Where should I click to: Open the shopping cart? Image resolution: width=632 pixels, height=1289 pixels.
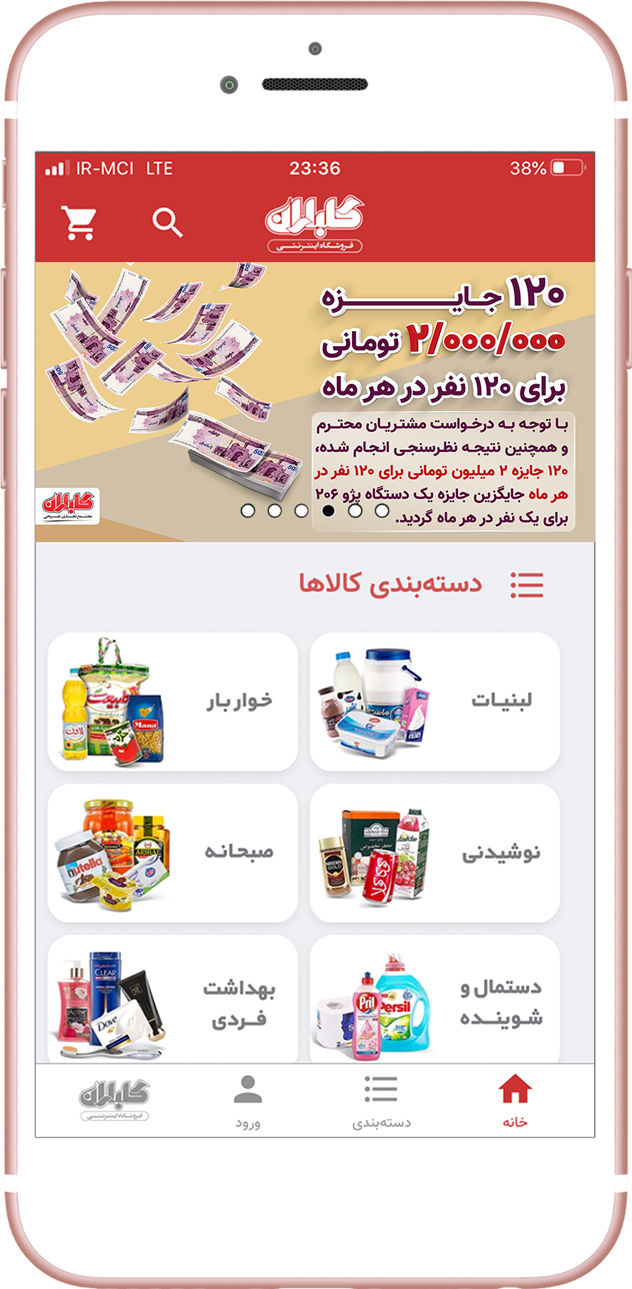[x=78, y=222]
